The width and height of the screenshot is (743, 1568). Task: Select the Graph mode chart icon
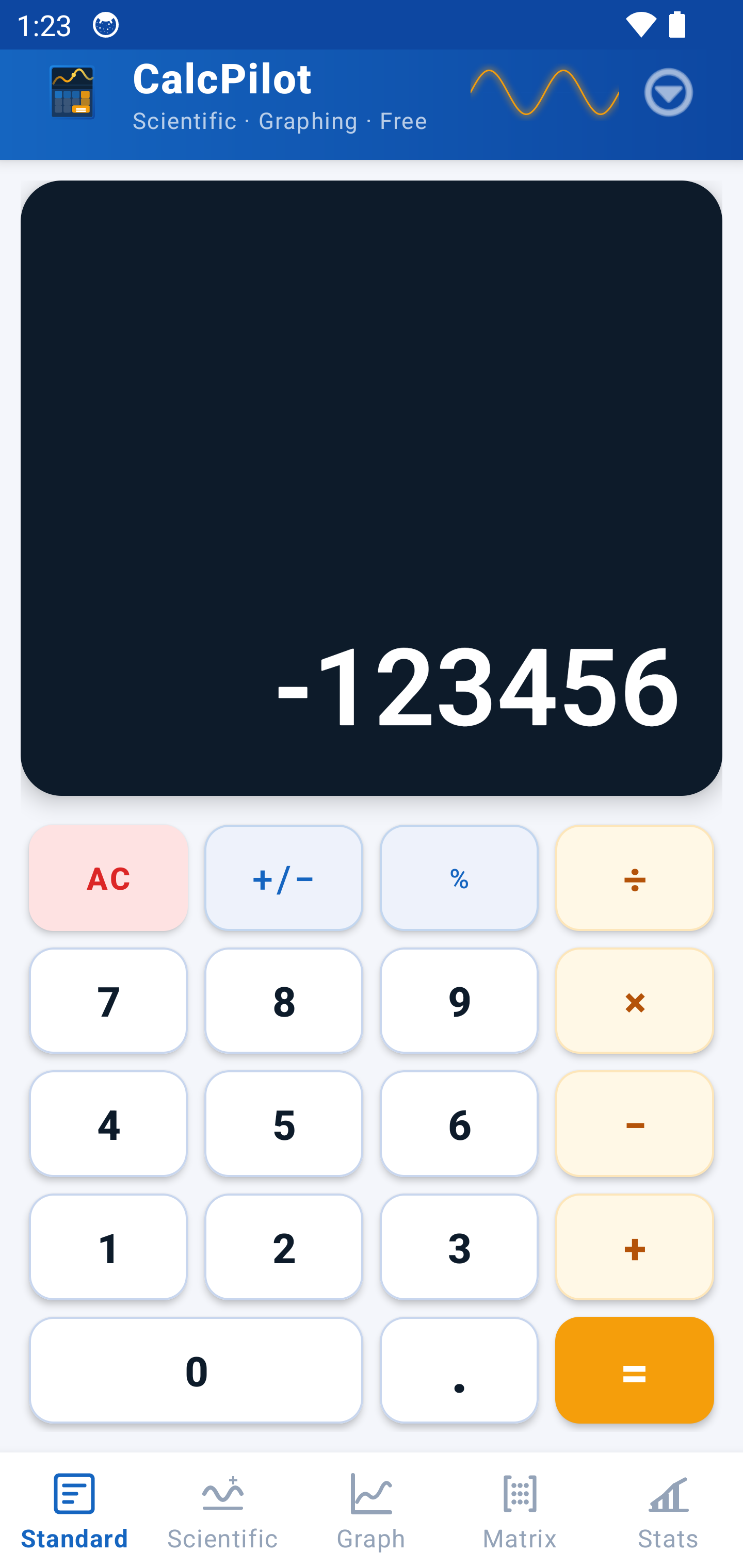click(371, 1493)
